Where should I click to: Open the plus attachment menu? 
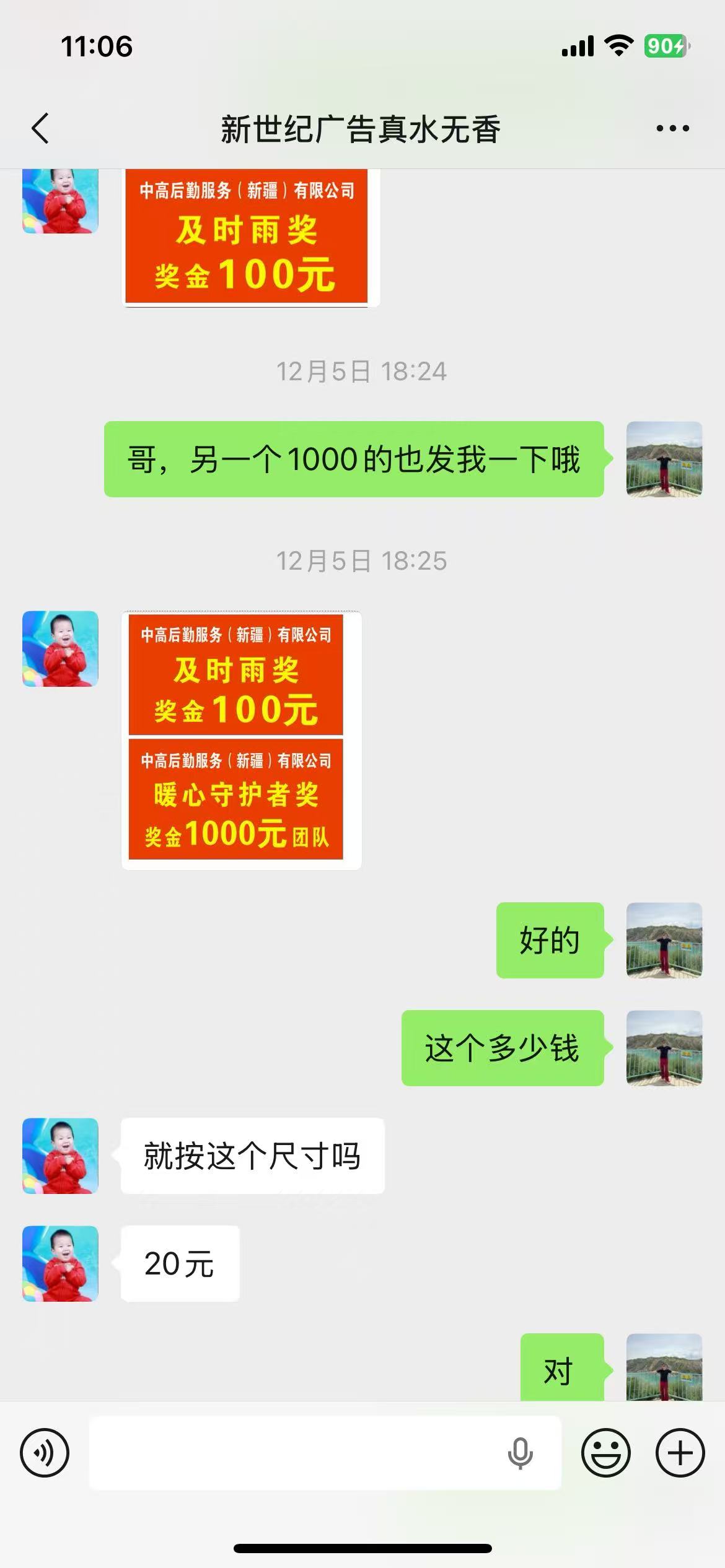point(680,1453)
